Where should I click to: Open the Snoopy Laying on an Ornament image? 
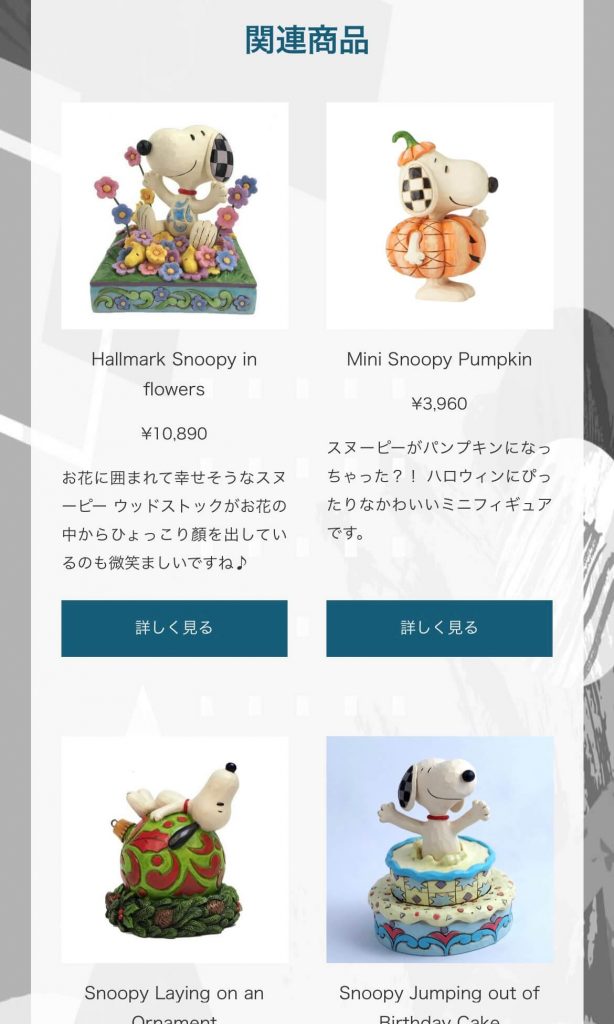coord(175,850)
